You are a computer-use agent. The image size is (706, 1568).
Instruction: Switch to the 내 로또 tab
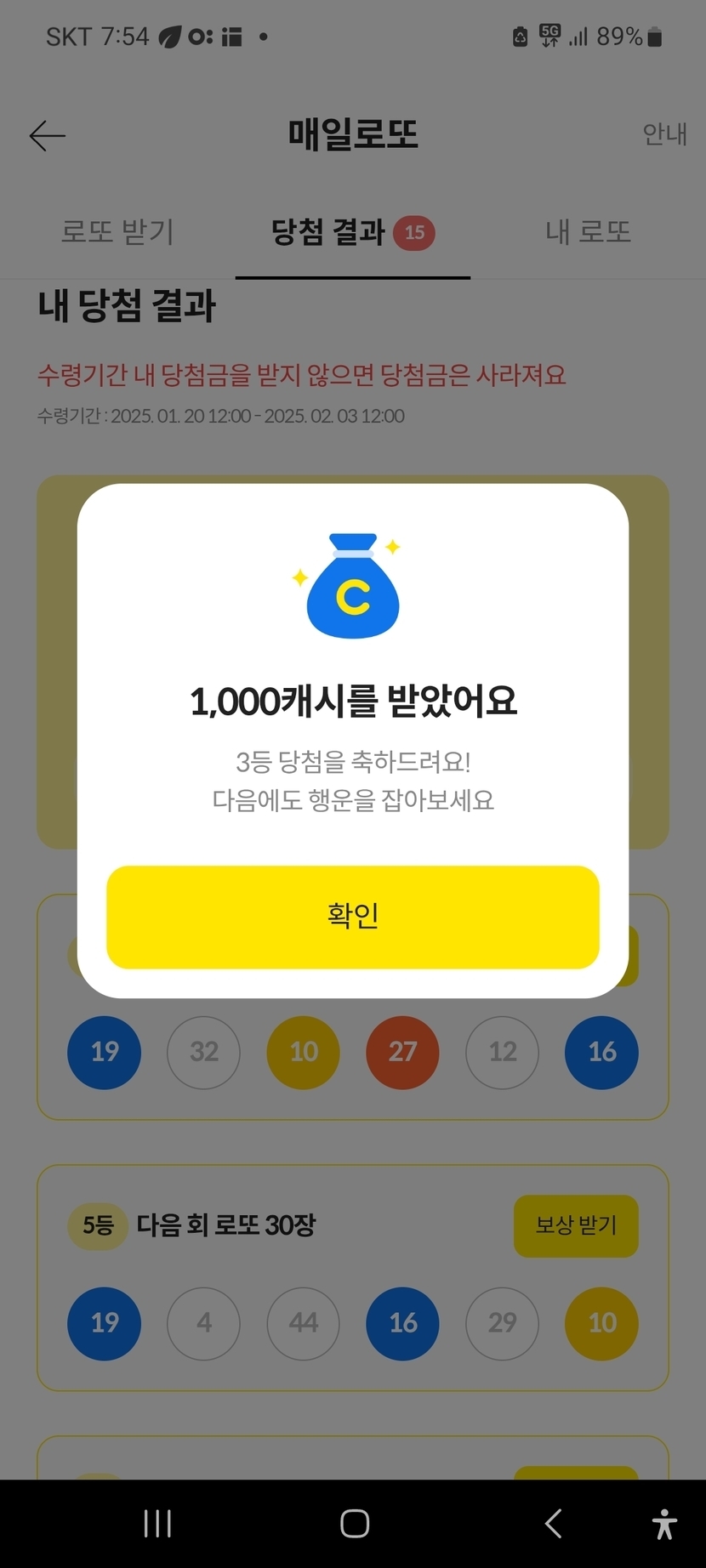pos(588,231)
